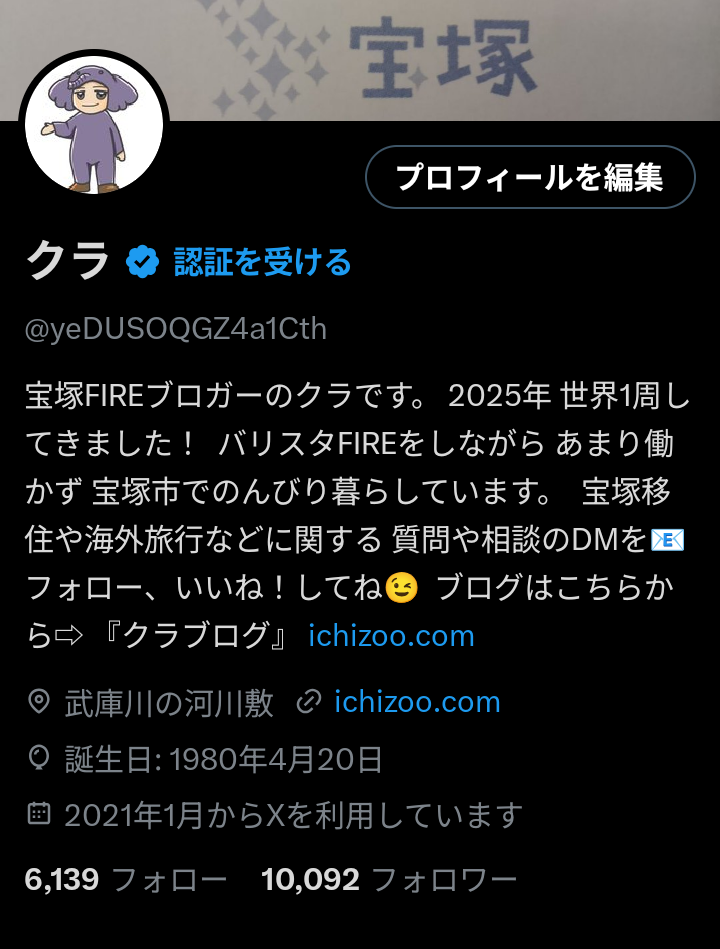Open the ichizoo.com link in the bio
This screenshot has width=720, height=949.
(x=391, y=635)
